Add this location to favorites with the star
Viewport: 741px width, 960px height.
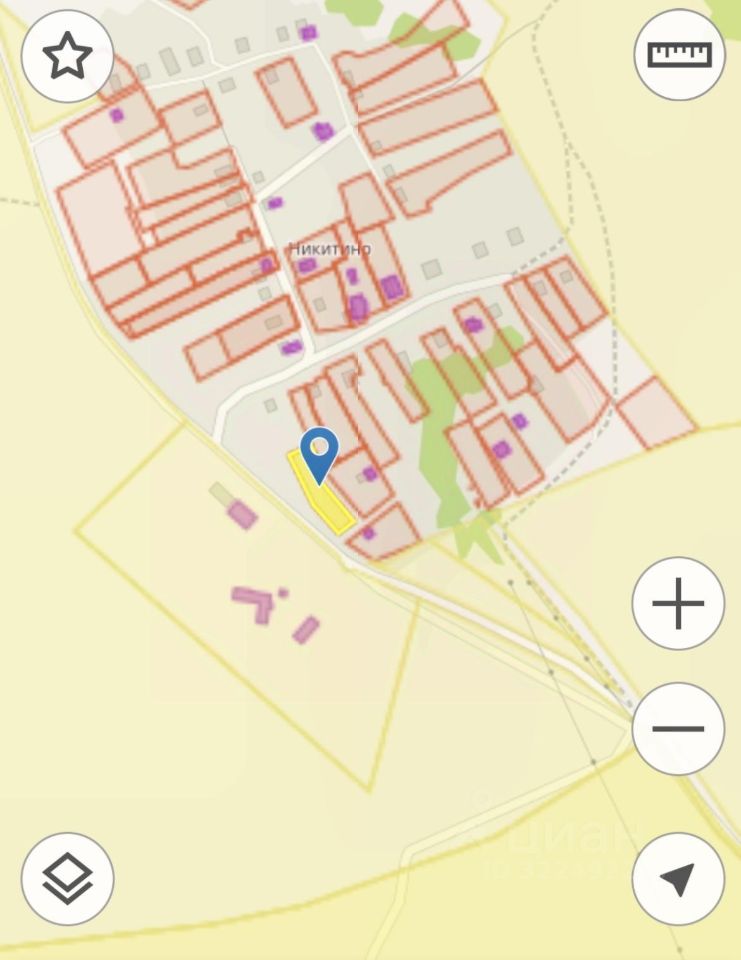(67, 56)
